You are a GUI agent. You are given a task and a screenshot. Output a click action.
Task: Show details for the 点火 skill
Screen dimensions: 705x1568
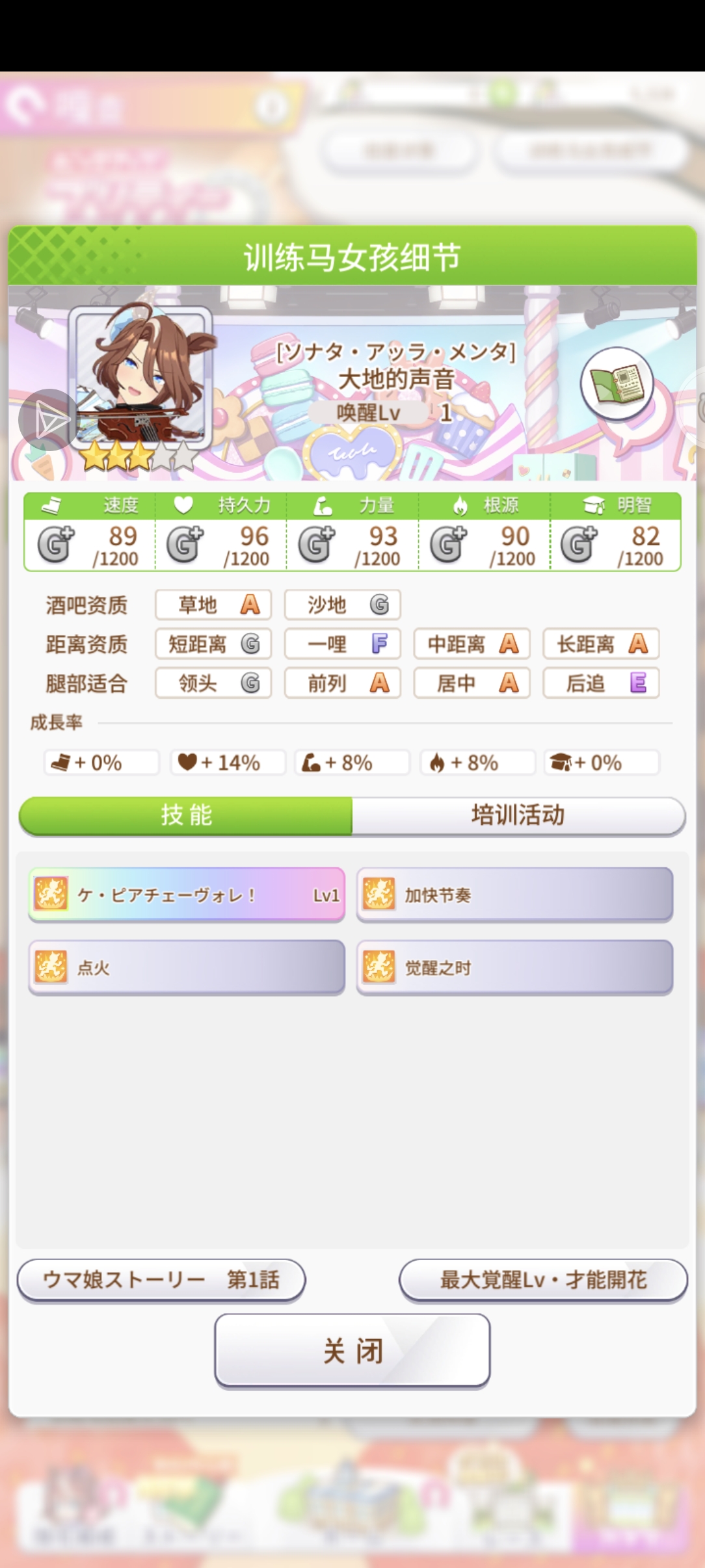click(x=187, y=967)
